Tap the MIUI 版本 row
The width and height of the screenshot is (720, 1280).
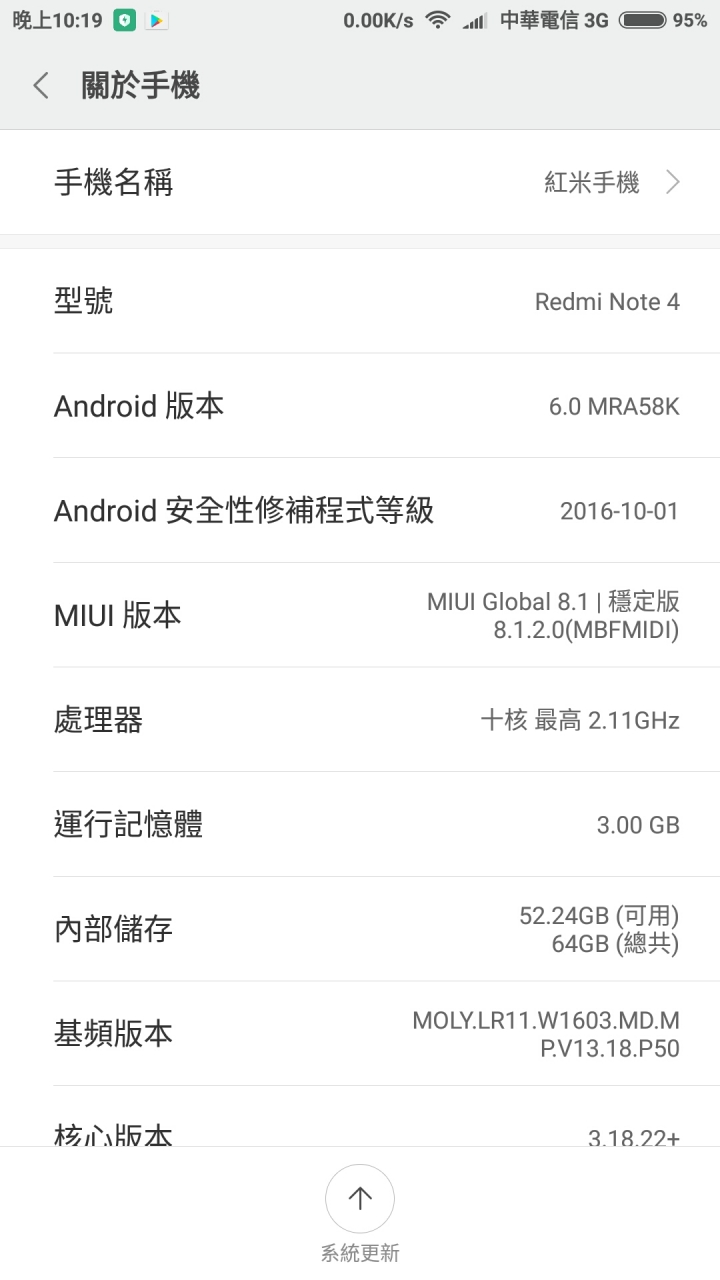click(360, 615)
